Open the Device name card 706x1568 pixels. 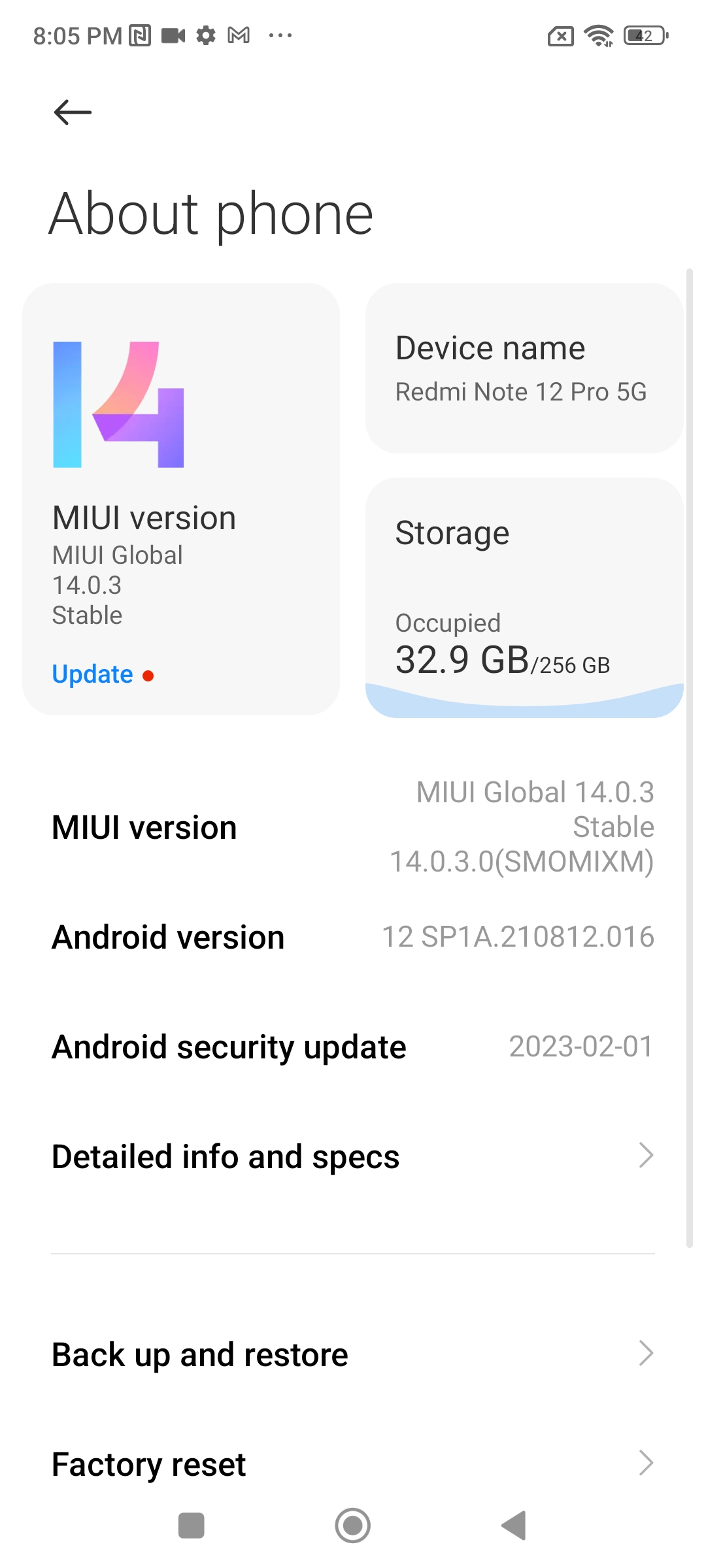(x=524, y=368)
